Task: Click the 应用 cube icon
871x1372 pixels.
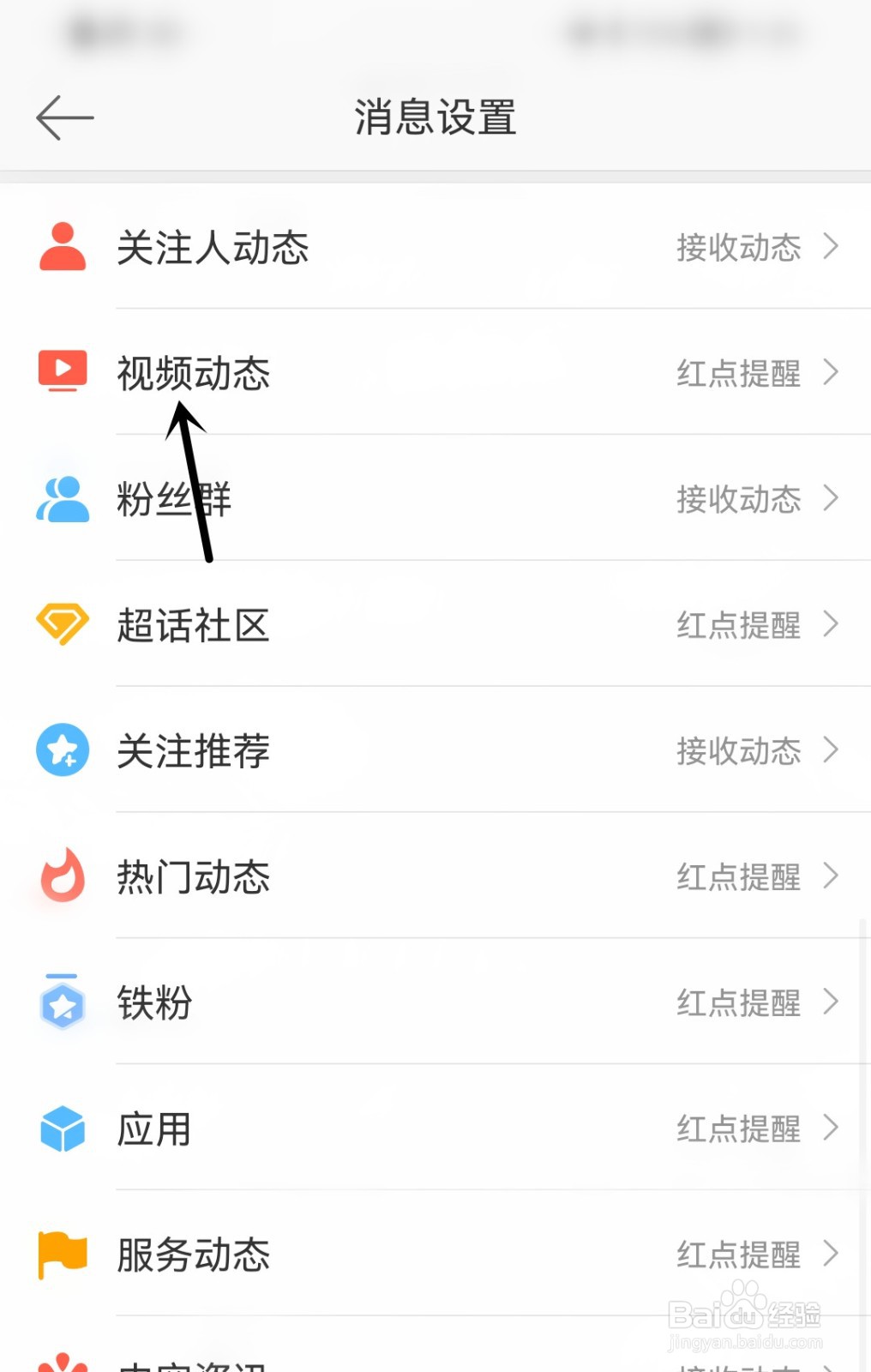Action: coord(61,1128)
